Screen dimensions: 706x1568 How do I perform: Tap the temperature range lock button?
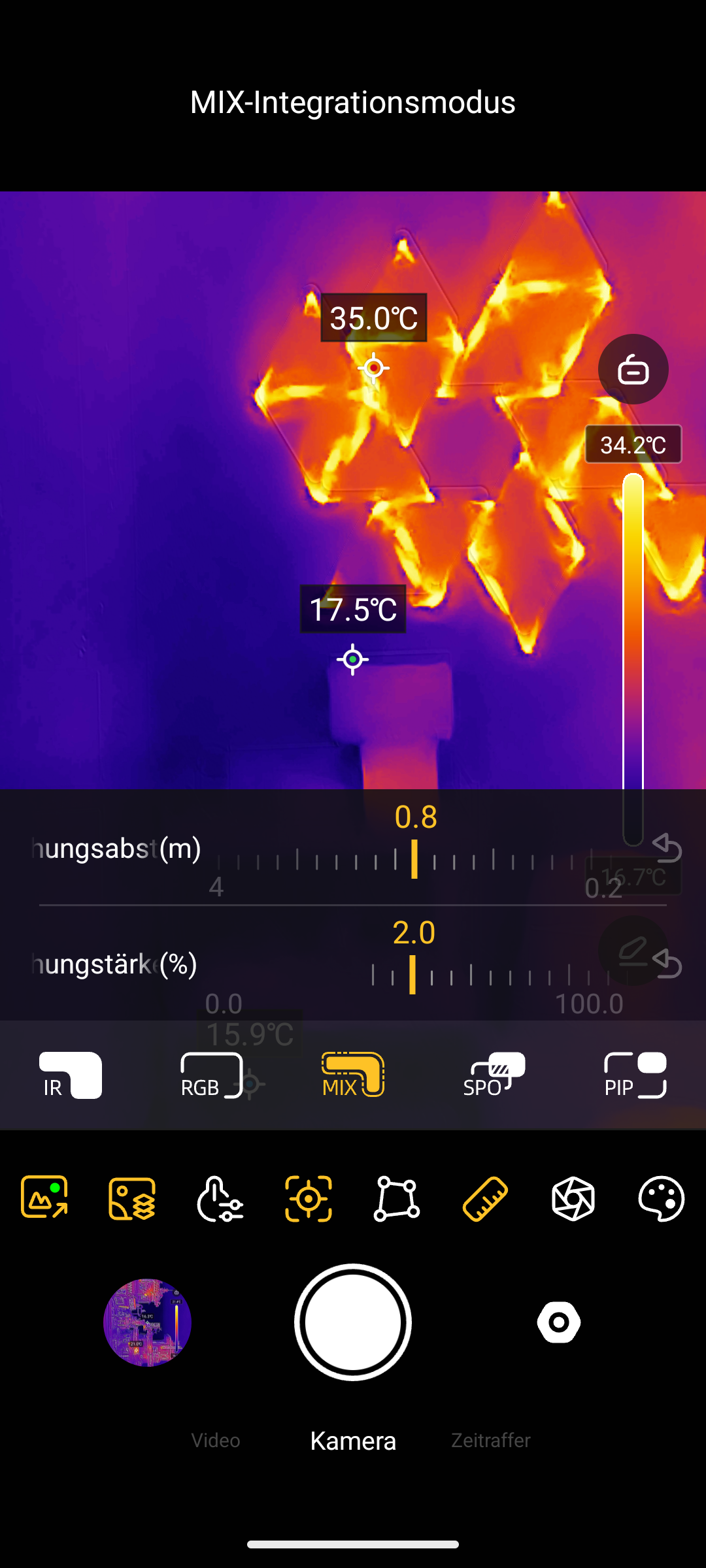click(633, 369)
